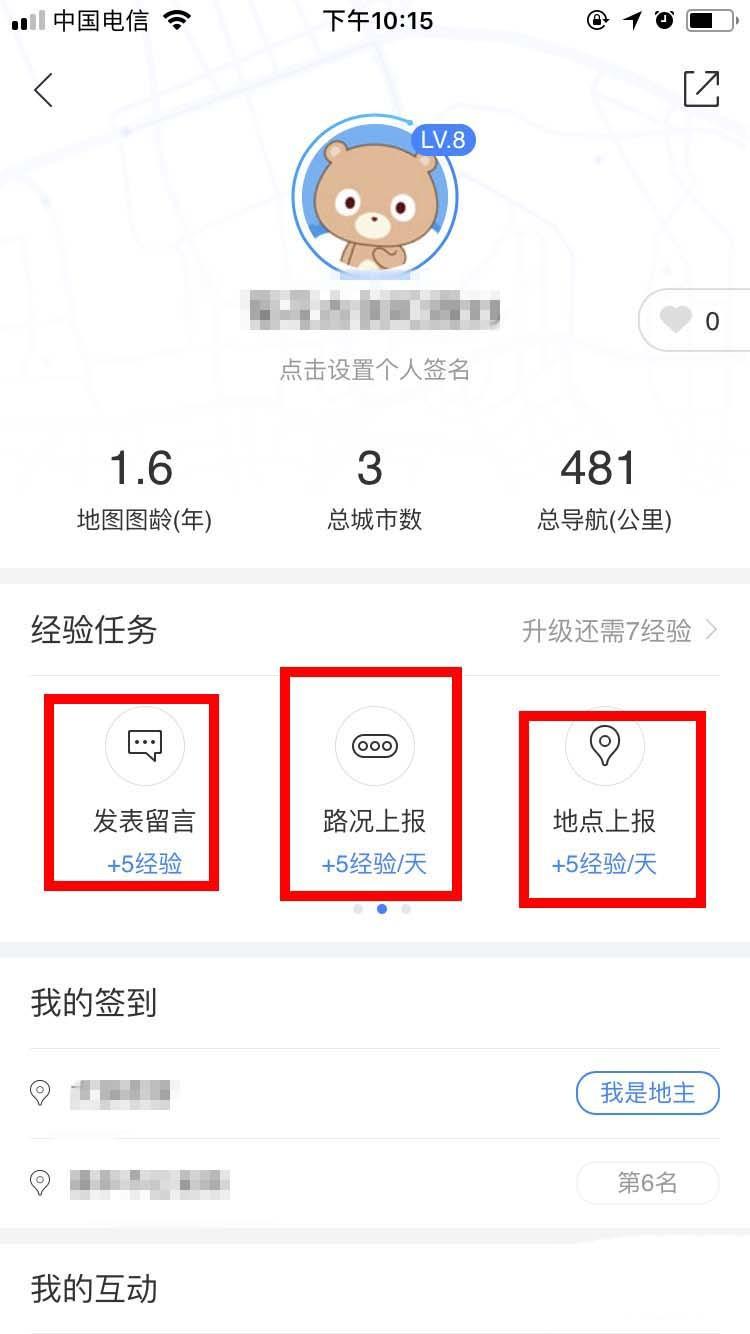
Task: Tap the 发表留言 comment bubble icon
Action: tap(145, 744)
